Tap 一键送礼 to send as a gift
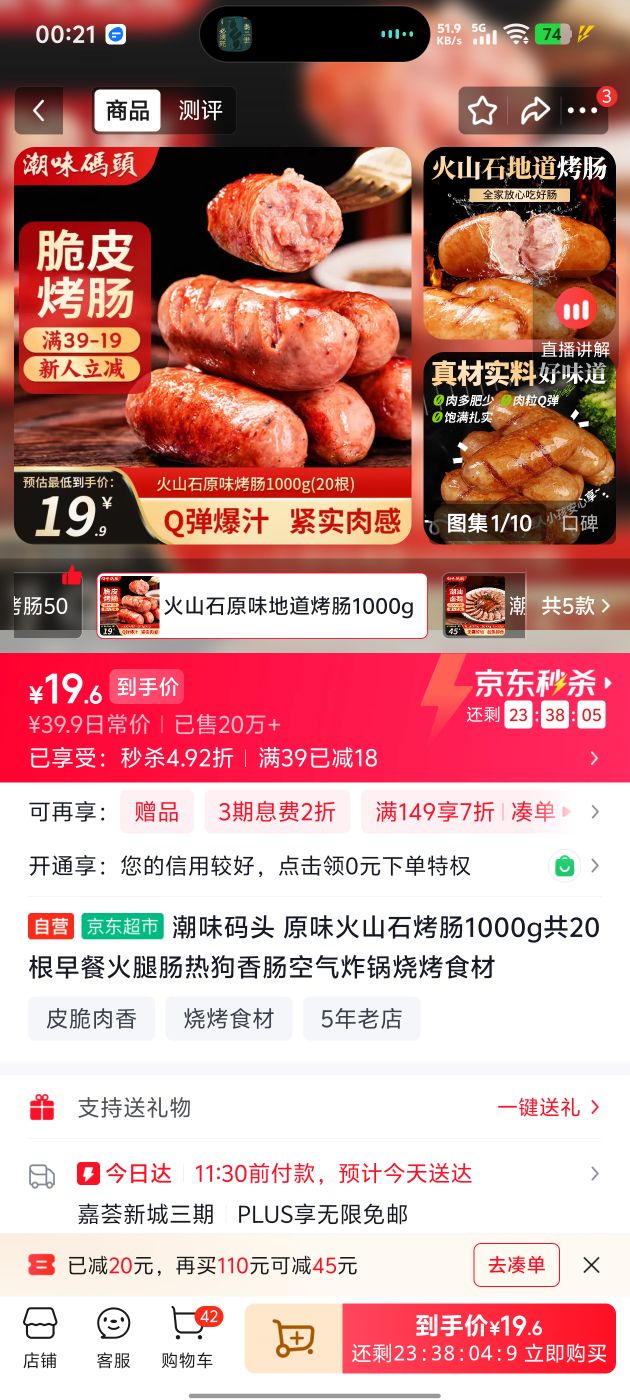630x1400 pixels. pyautogui.click(x=548, y=1108)
